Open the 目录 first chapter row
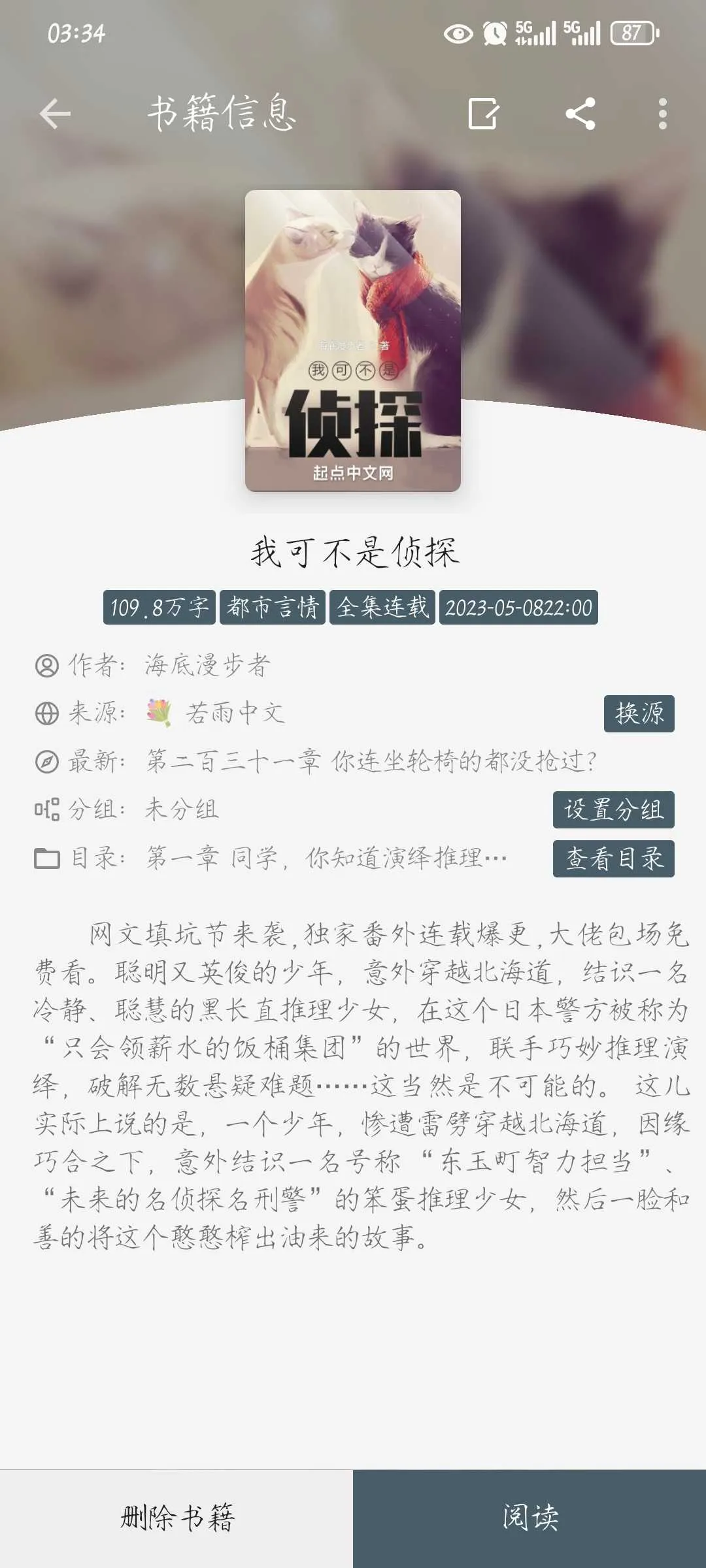Image resolution: width=706 pixels, height=1568 pixels. tap(326, 858)
